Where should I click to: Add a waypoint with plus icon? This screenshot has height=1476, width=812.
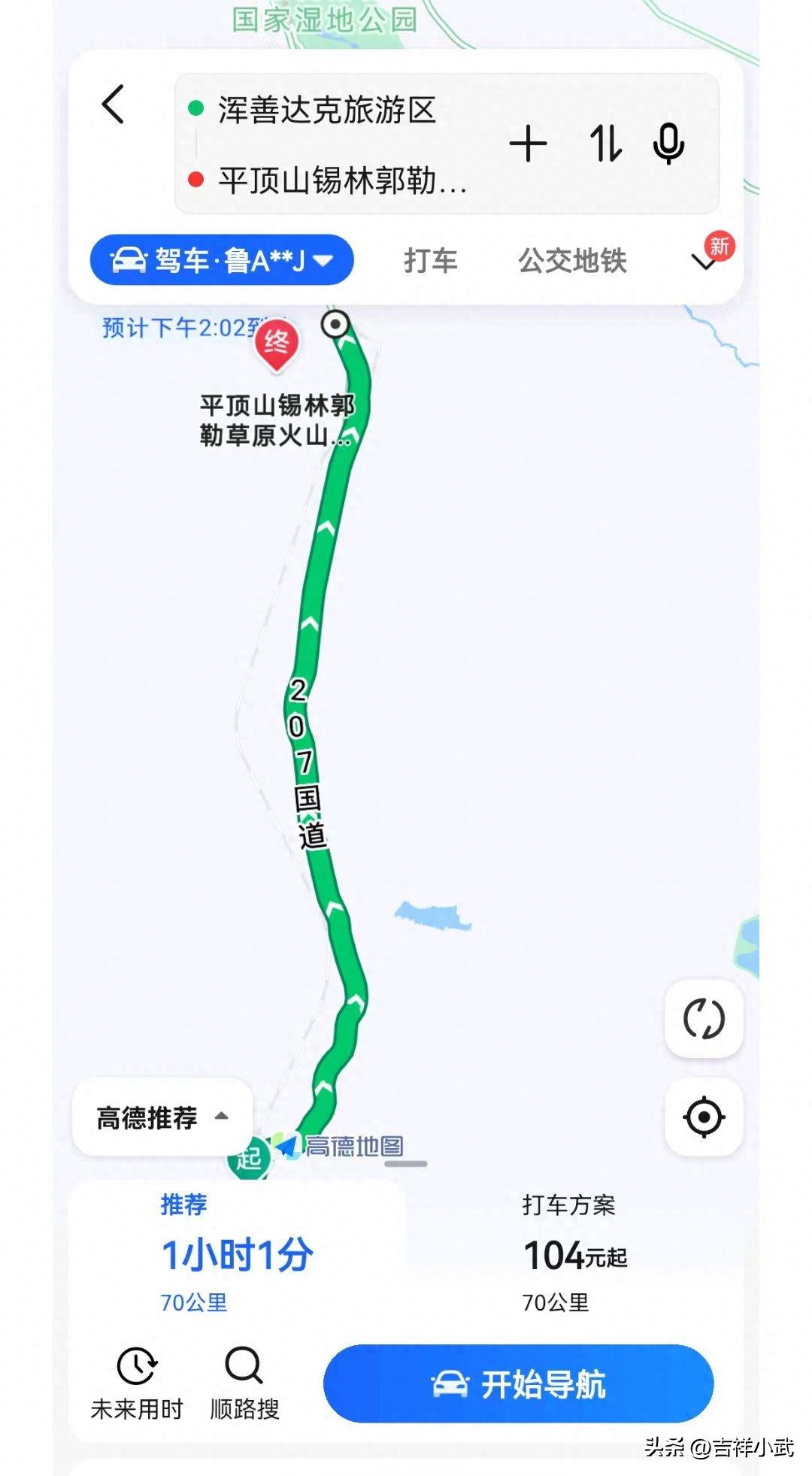click(x=528, y=144)
